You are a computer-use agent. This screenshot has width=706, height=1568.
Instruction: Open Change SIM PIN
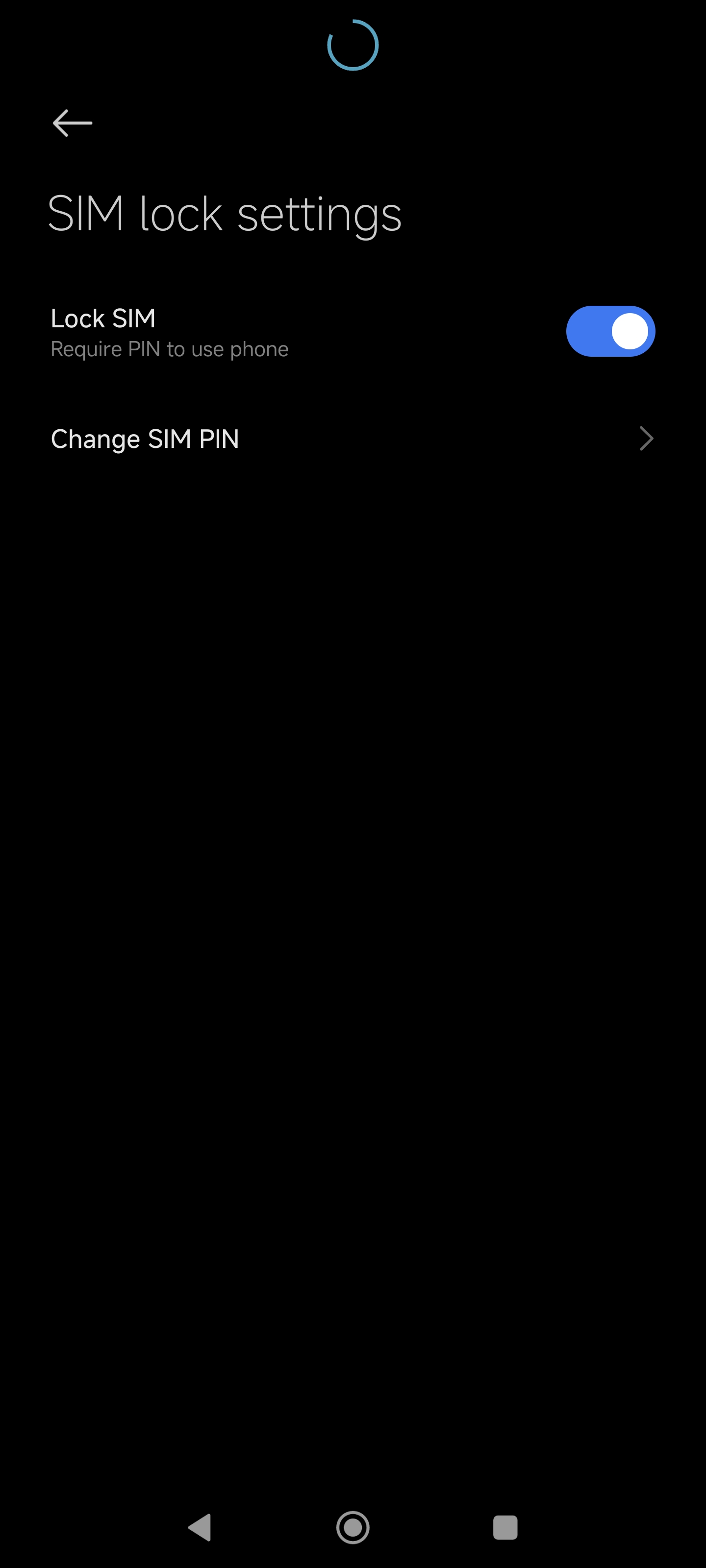(x=353, y=439)
